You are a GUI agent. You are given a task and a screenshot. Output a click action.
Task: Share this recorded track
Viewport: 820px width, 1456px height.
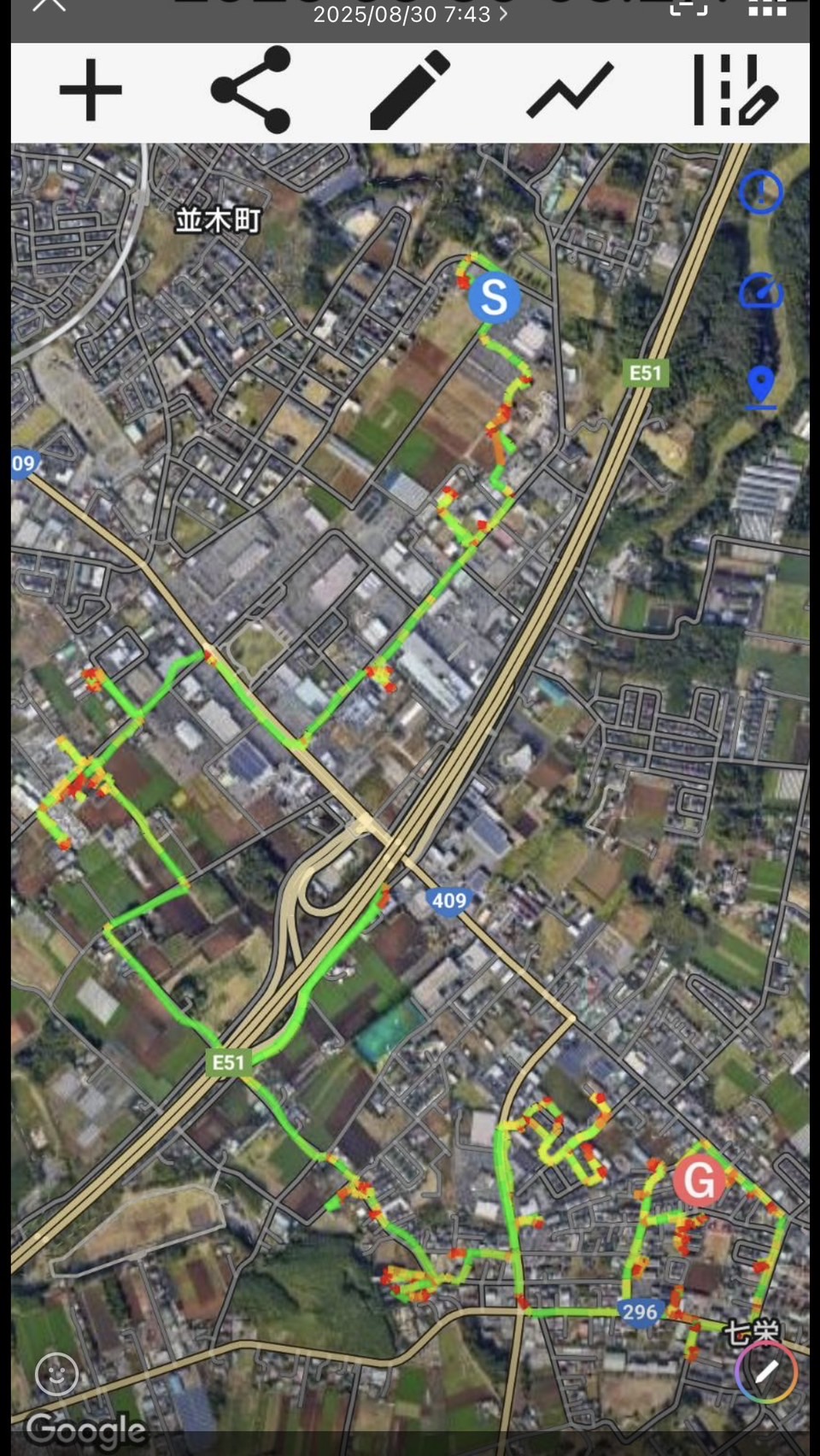(x=251, y=90)
